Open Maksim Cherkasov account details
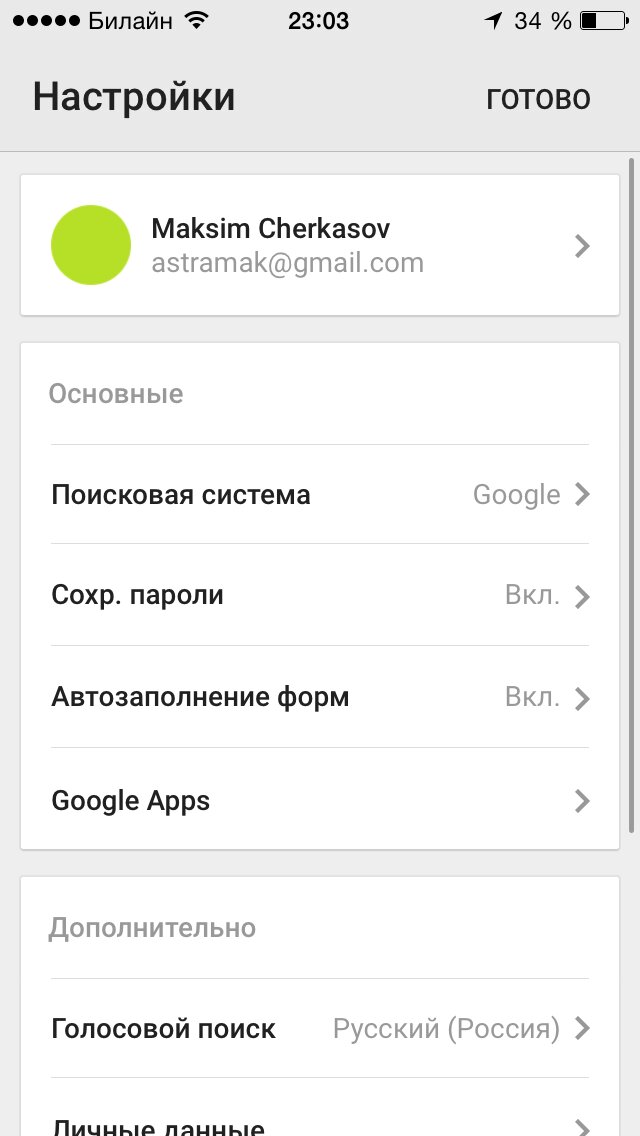Screen dimensions: 640x1136 point(320,246)
